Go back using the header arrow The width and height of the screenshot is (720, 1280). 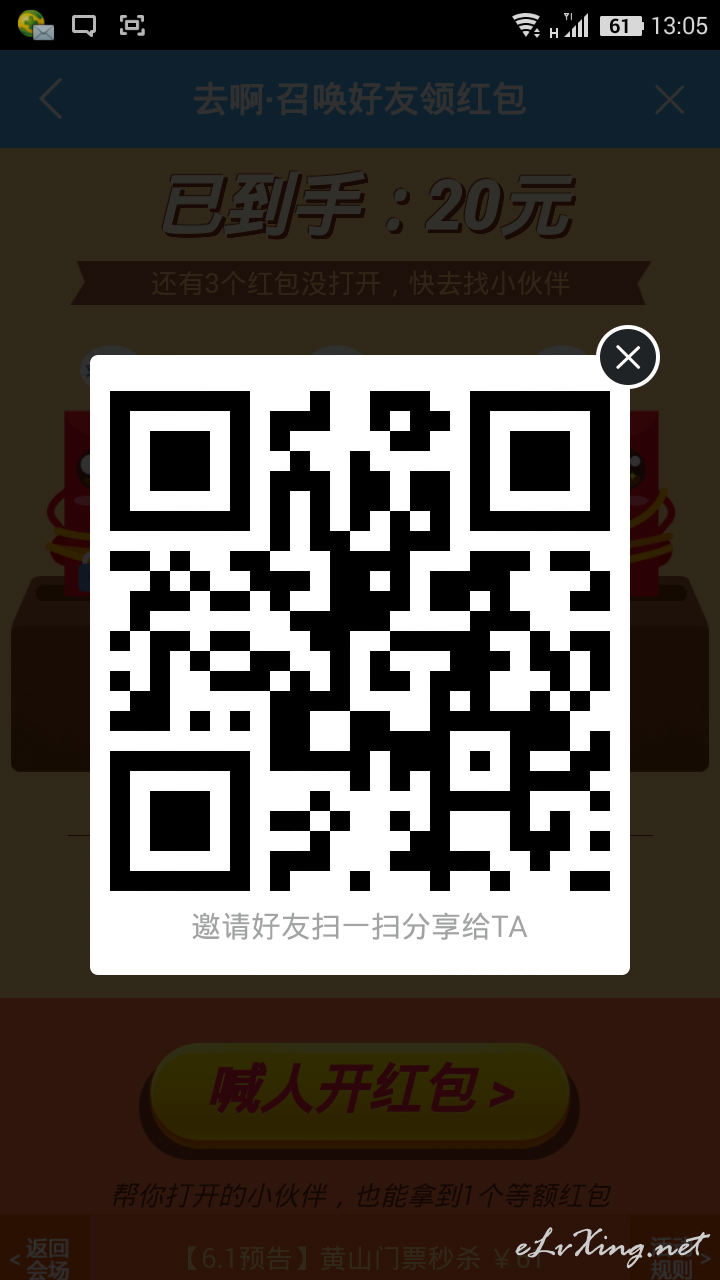pos(51,99)
